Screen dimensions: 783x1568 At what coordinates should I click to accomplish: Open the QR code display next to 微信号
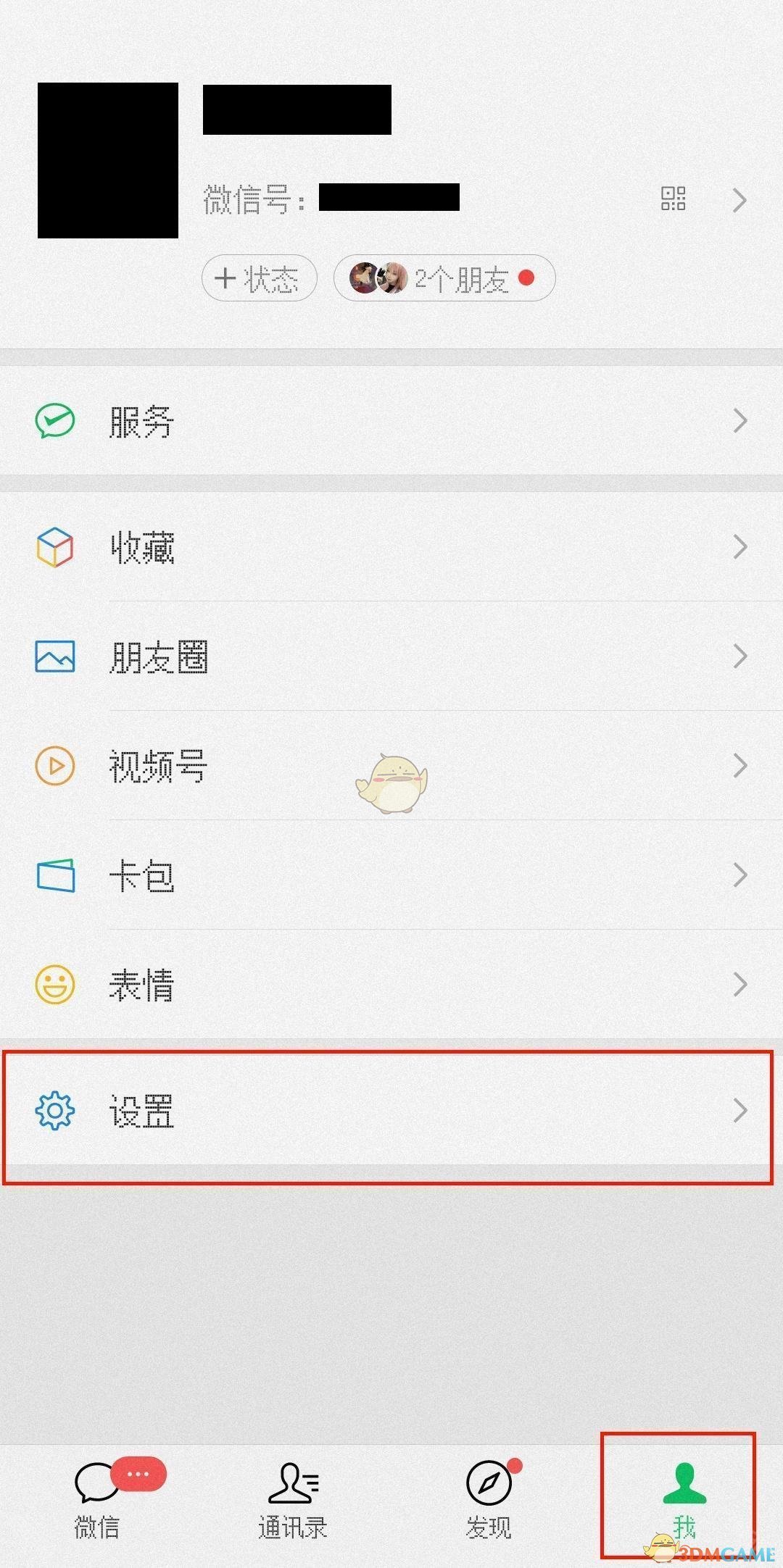[x=675, y=198]
